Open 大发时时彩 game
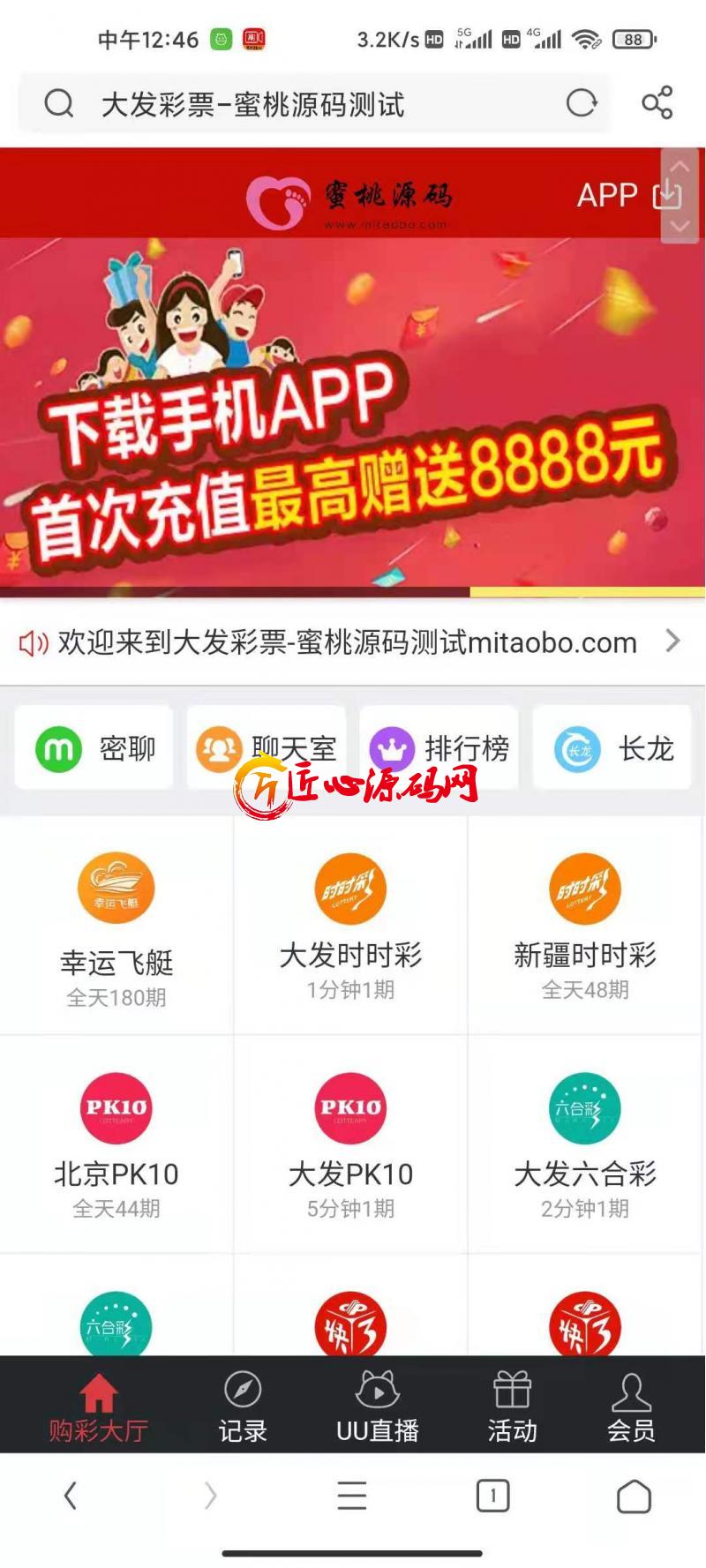This screenshot has height=1568, width=706. tap(350, 925)
